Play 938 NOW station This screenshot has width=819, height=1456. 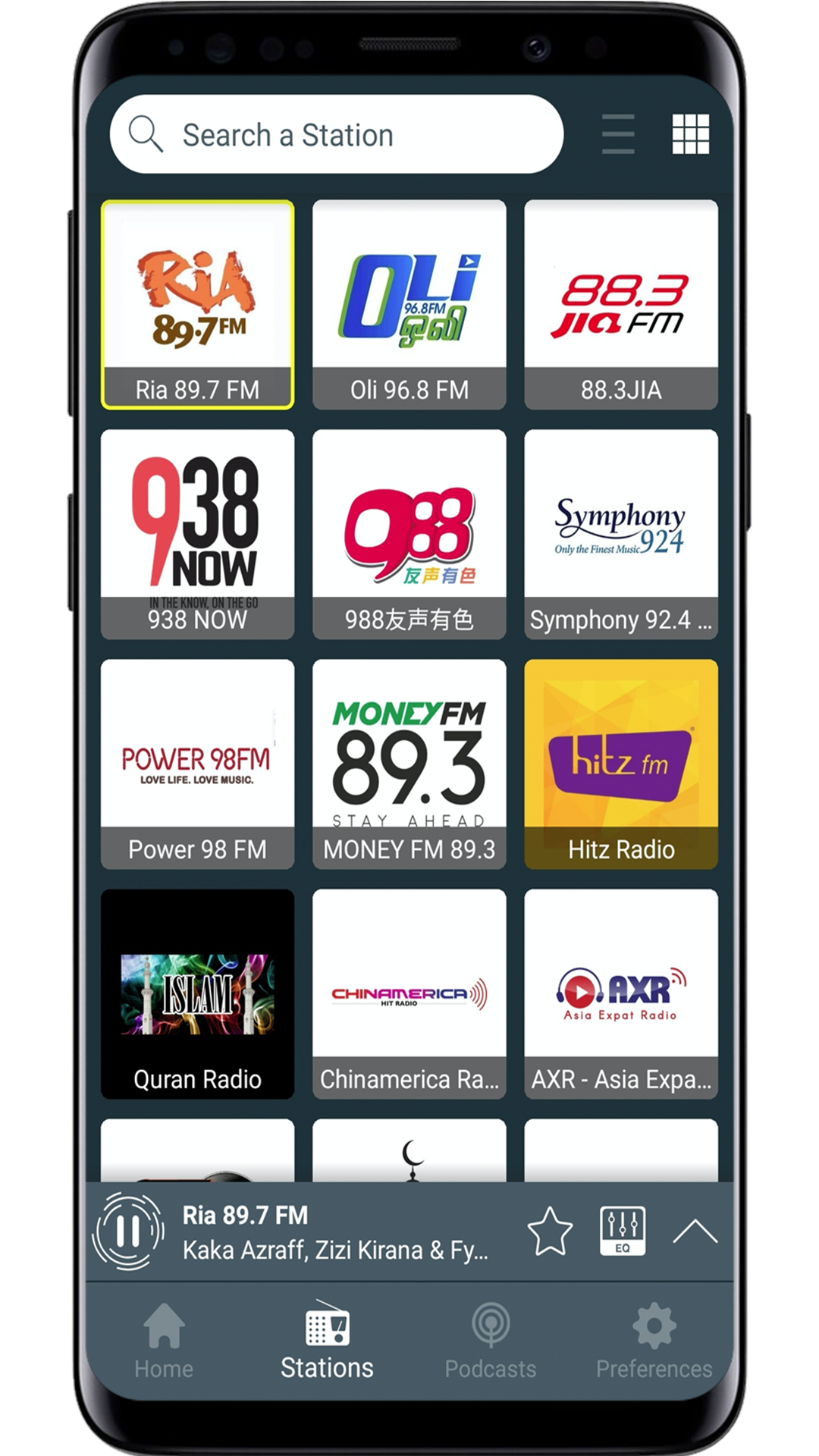point(197,534)
